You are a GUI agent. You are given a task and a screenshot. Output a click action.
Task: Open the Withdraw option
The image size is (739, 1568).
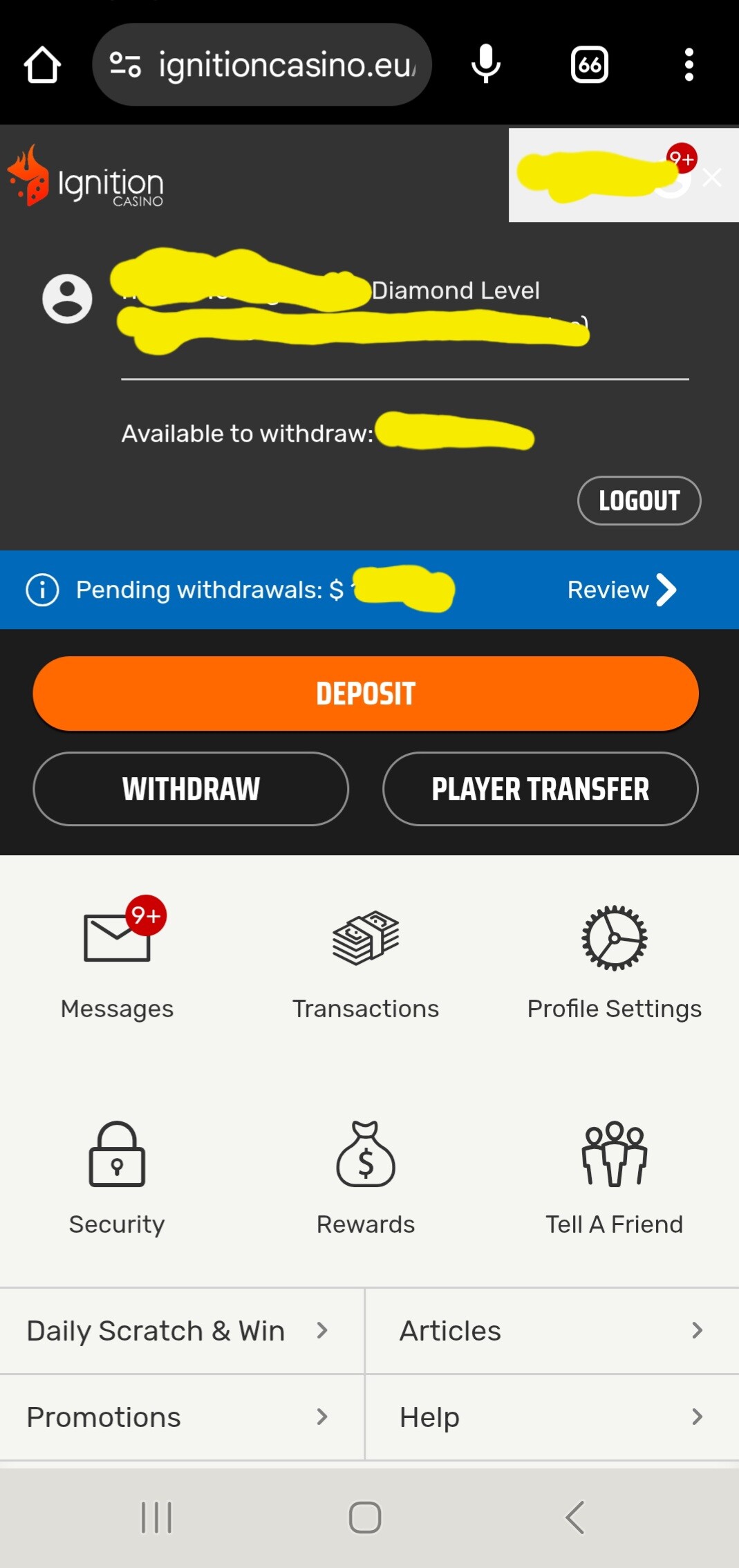(191, 789)
